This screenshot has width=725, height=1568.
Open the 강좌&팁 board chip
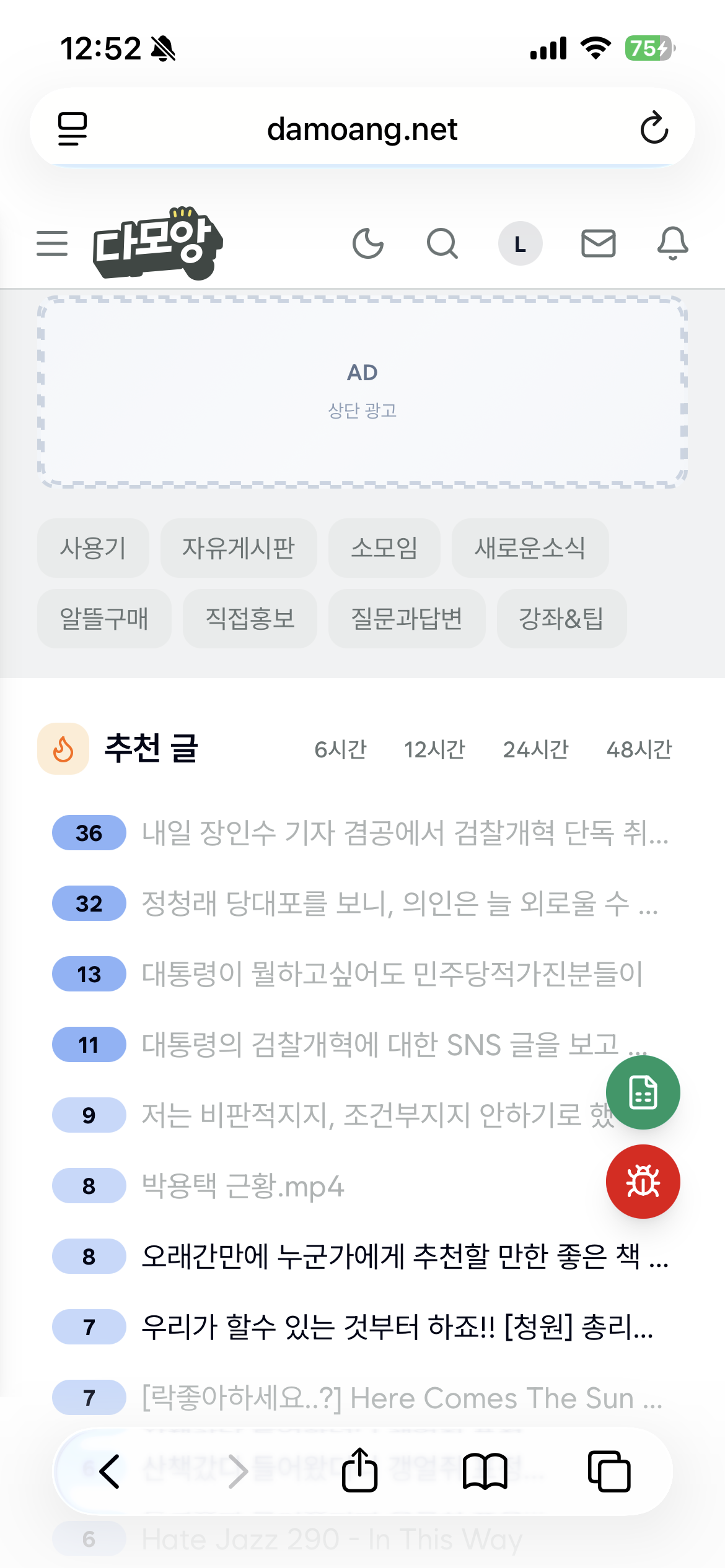pos(561,619)
